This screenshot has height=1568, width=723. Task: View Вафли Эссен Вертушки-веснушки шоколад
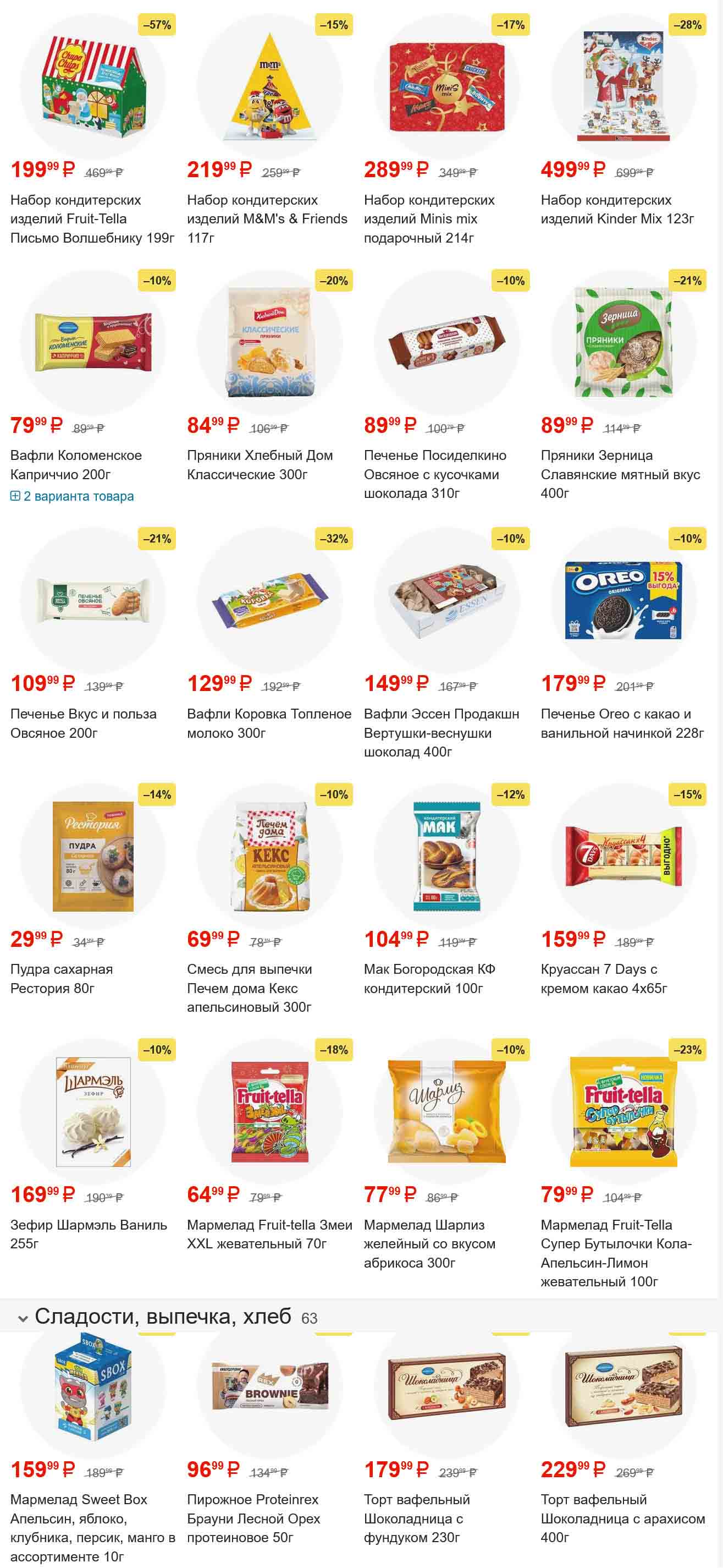point(441,733)
